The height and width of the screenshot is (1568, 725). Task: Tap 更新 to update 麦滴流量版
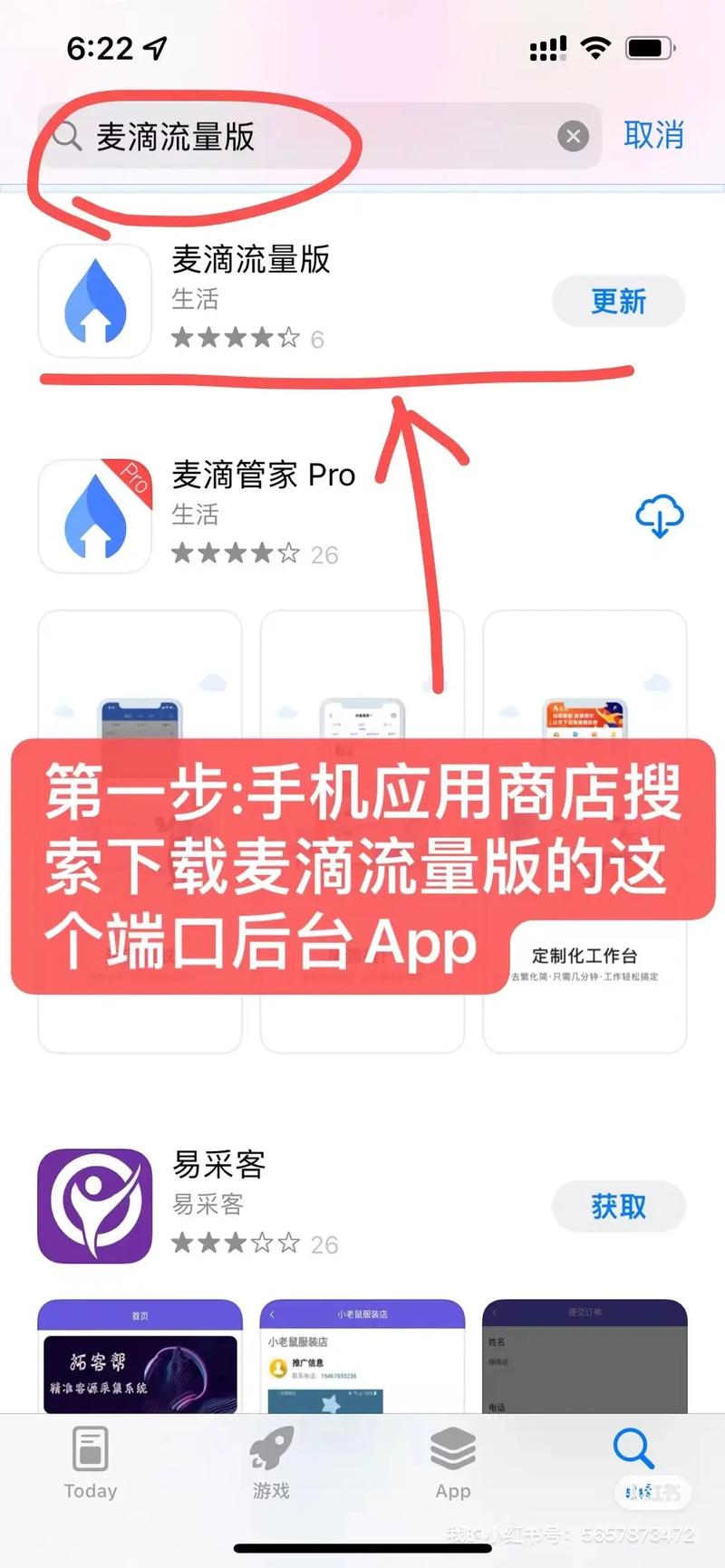tap(618, 302)
